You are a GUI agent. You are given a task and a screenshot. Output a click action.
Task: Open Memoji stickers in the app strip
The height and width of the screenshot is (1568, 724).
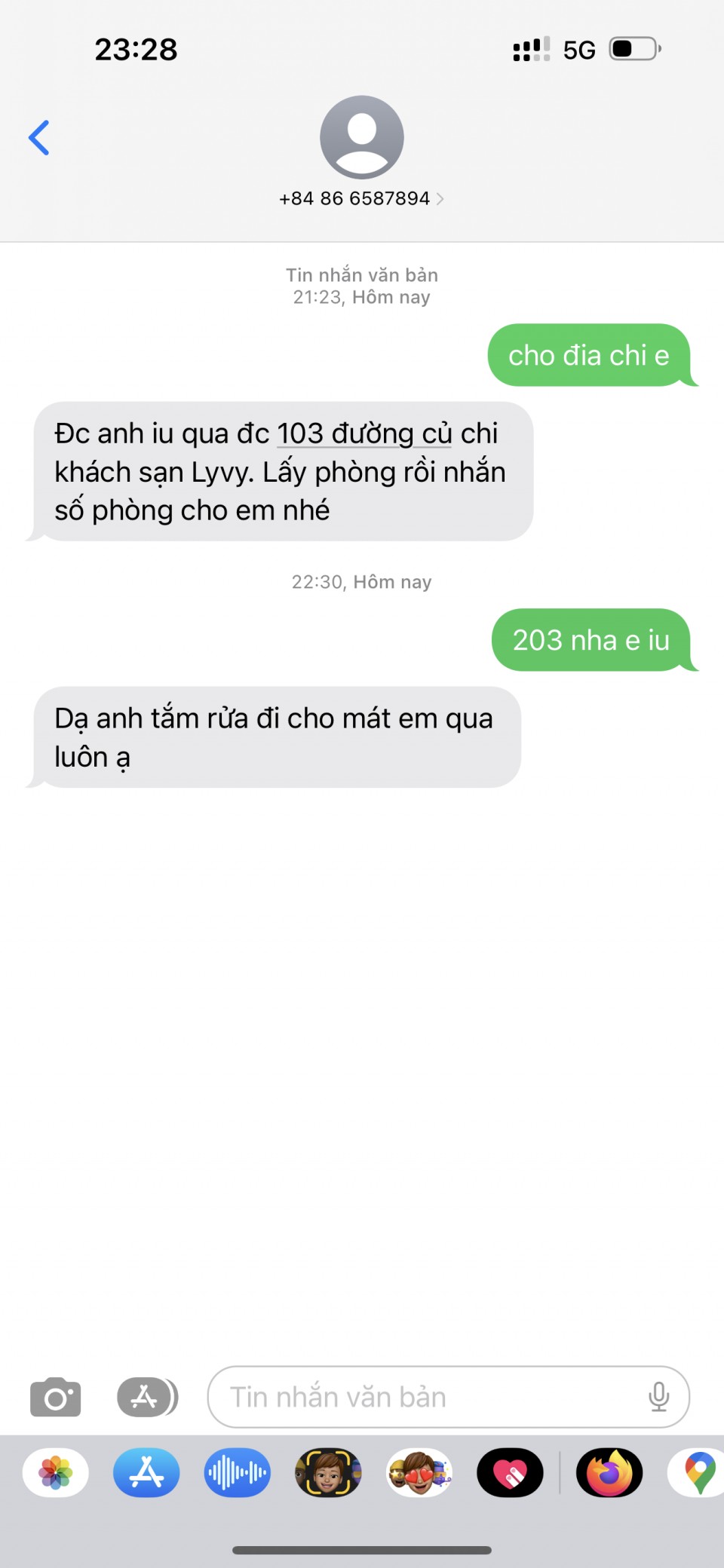(419, 1472)
